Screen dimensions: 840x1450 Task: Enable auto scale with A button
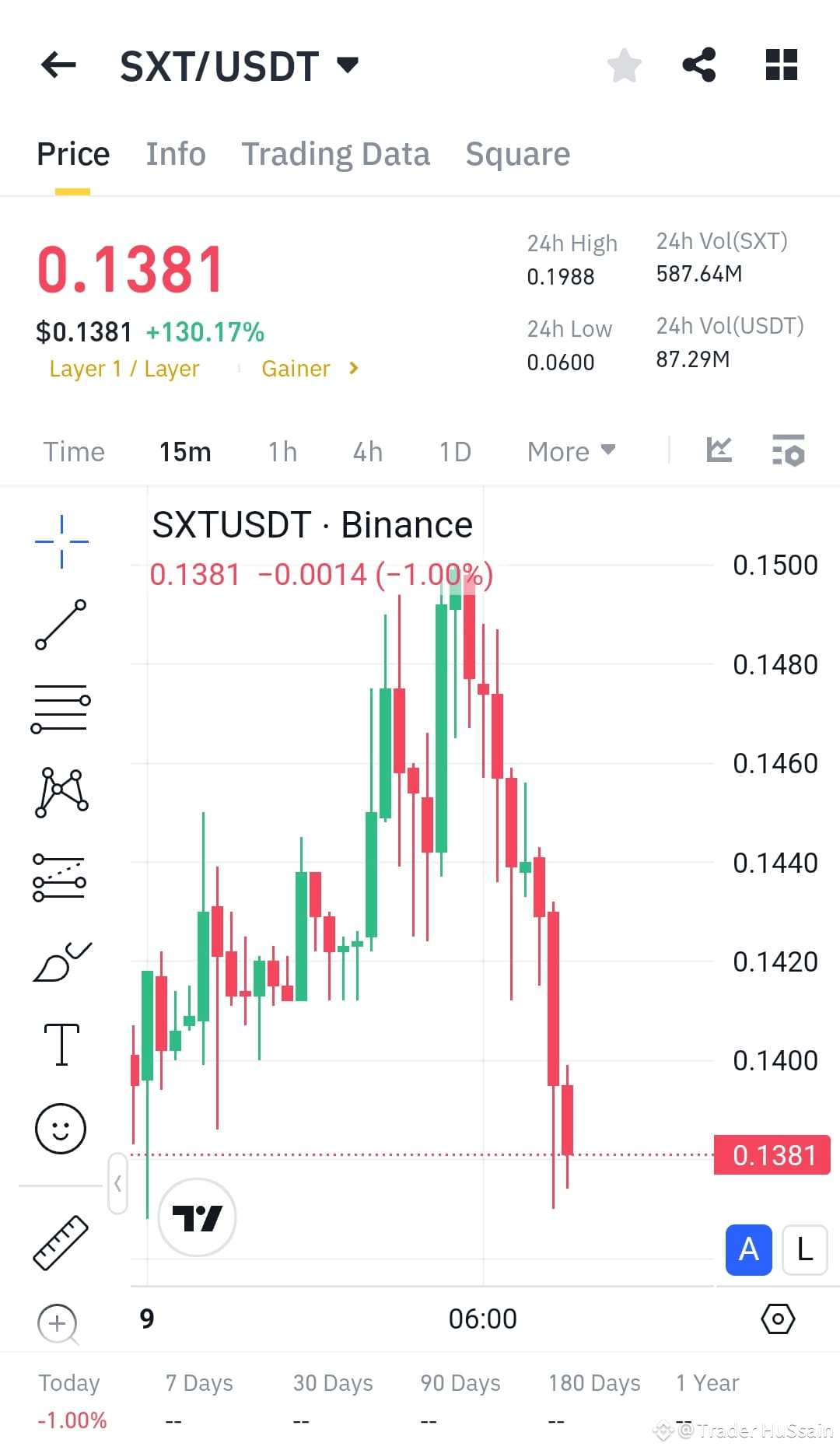pos(747,1251)
